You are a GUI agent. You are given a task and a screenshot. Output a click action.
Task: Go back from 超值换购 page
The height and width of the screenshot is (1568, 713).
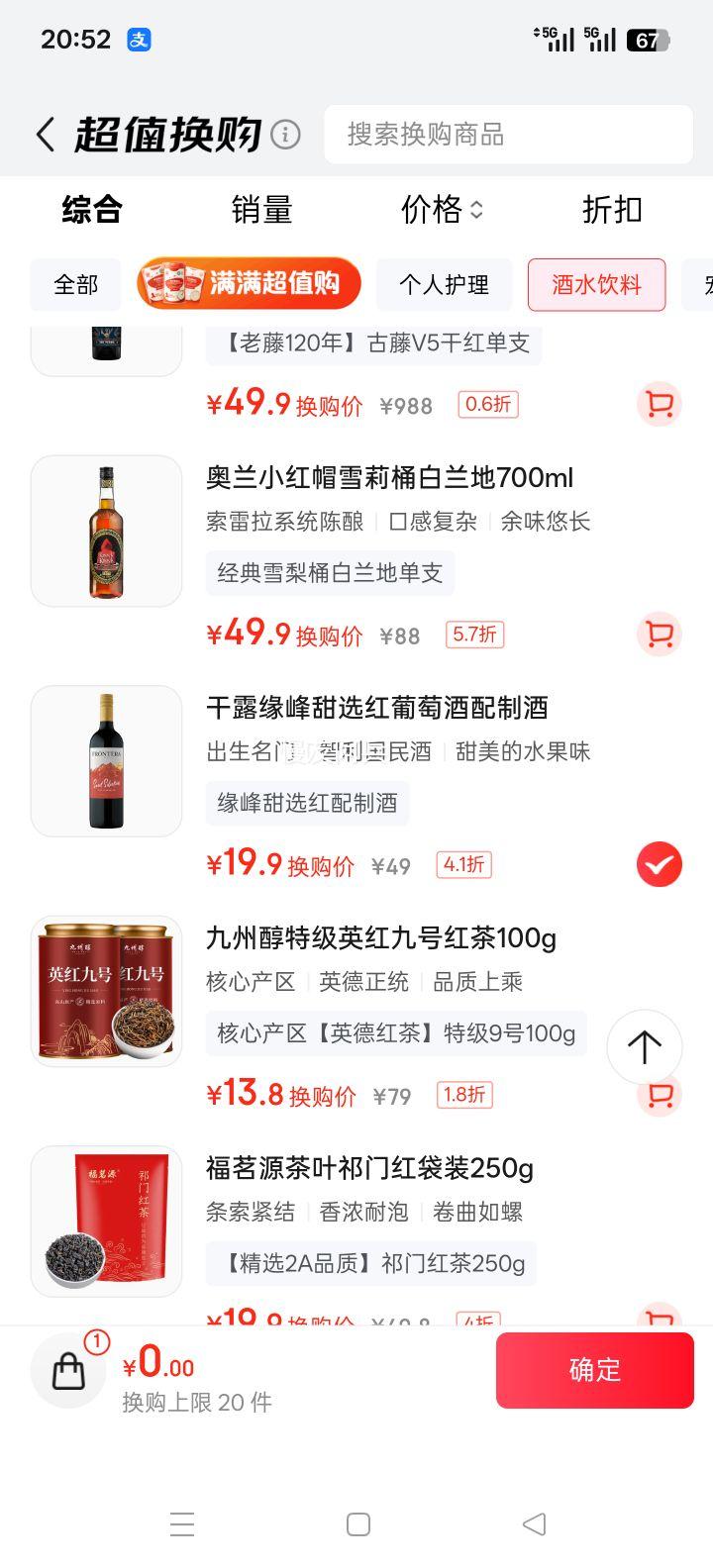click(x=46, y=135)
